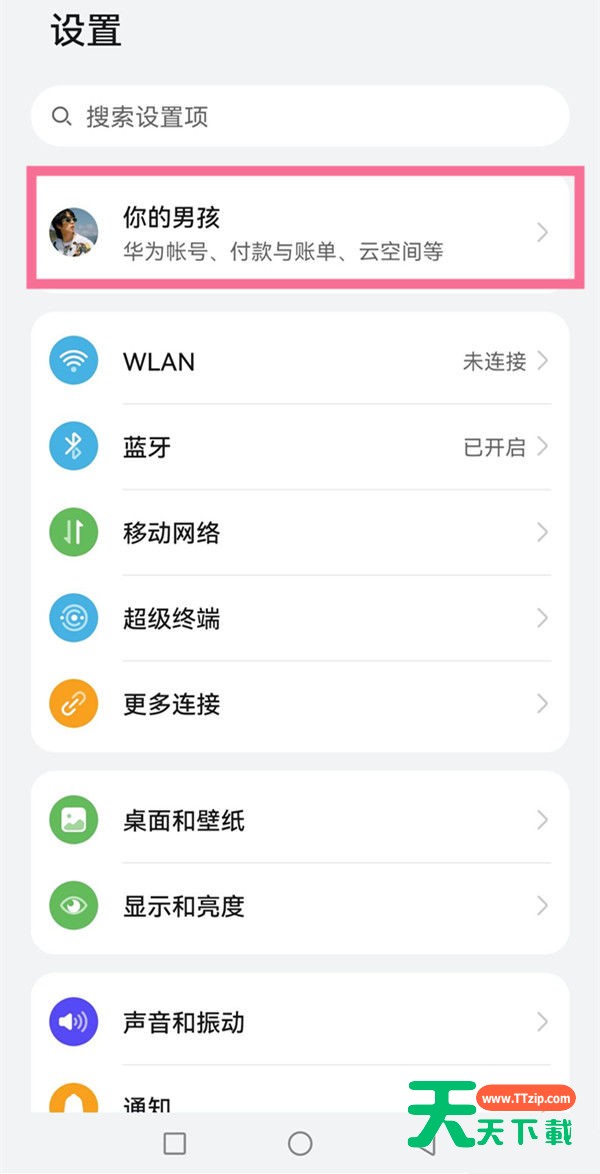Tap the search settings field
The height and width of the screenshot is (1174, 600).
[300, 117]
